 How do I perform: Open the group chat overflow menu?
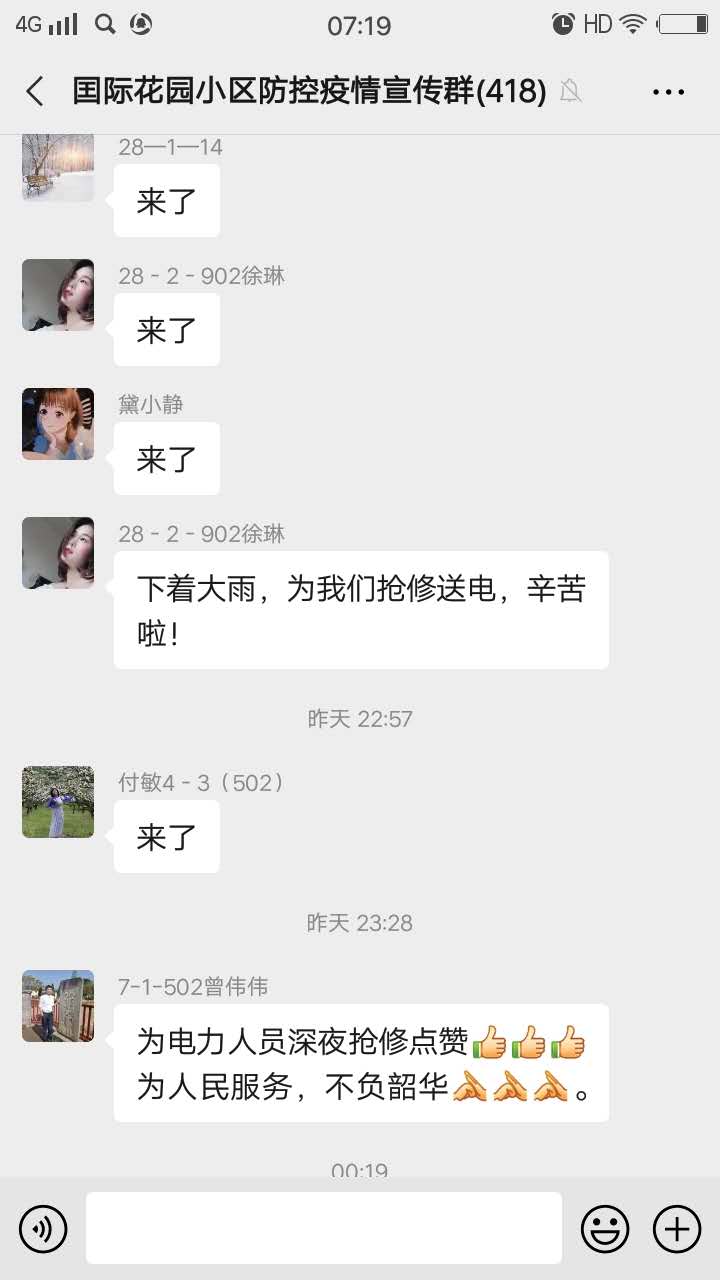point(668,92)
